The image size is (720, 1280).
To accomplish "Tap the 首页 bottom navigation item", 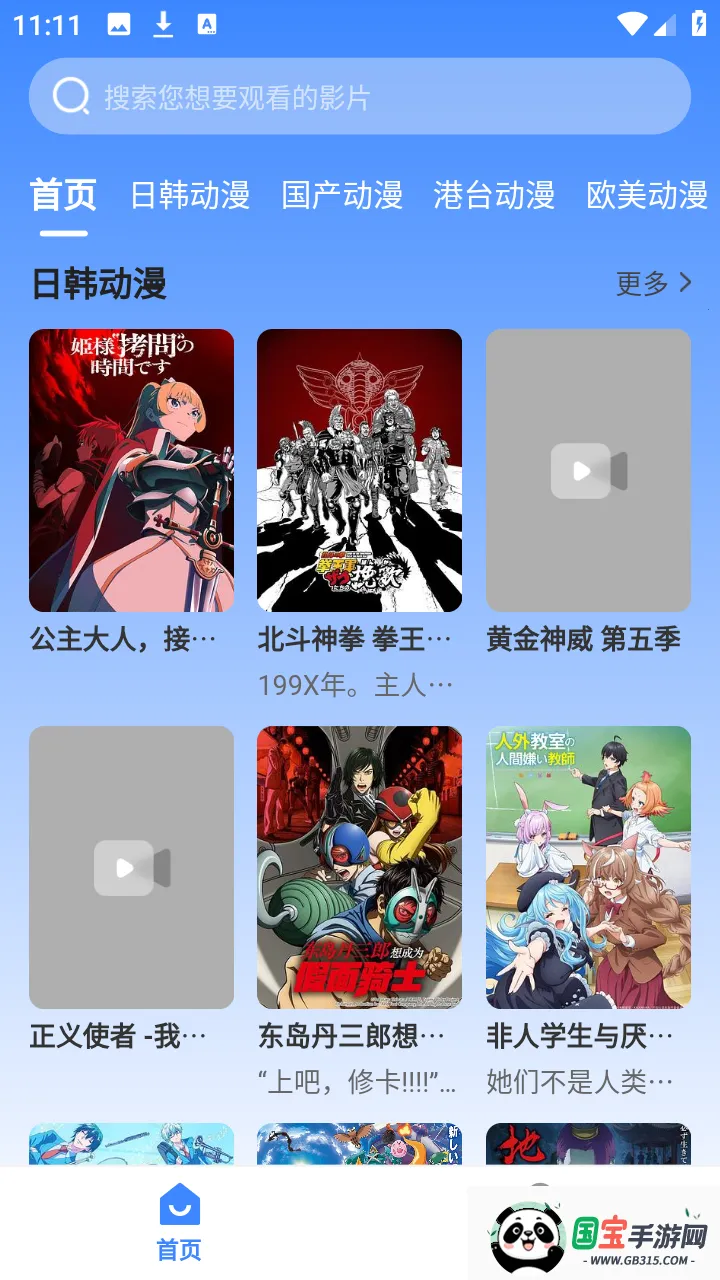I will 180,1222.
